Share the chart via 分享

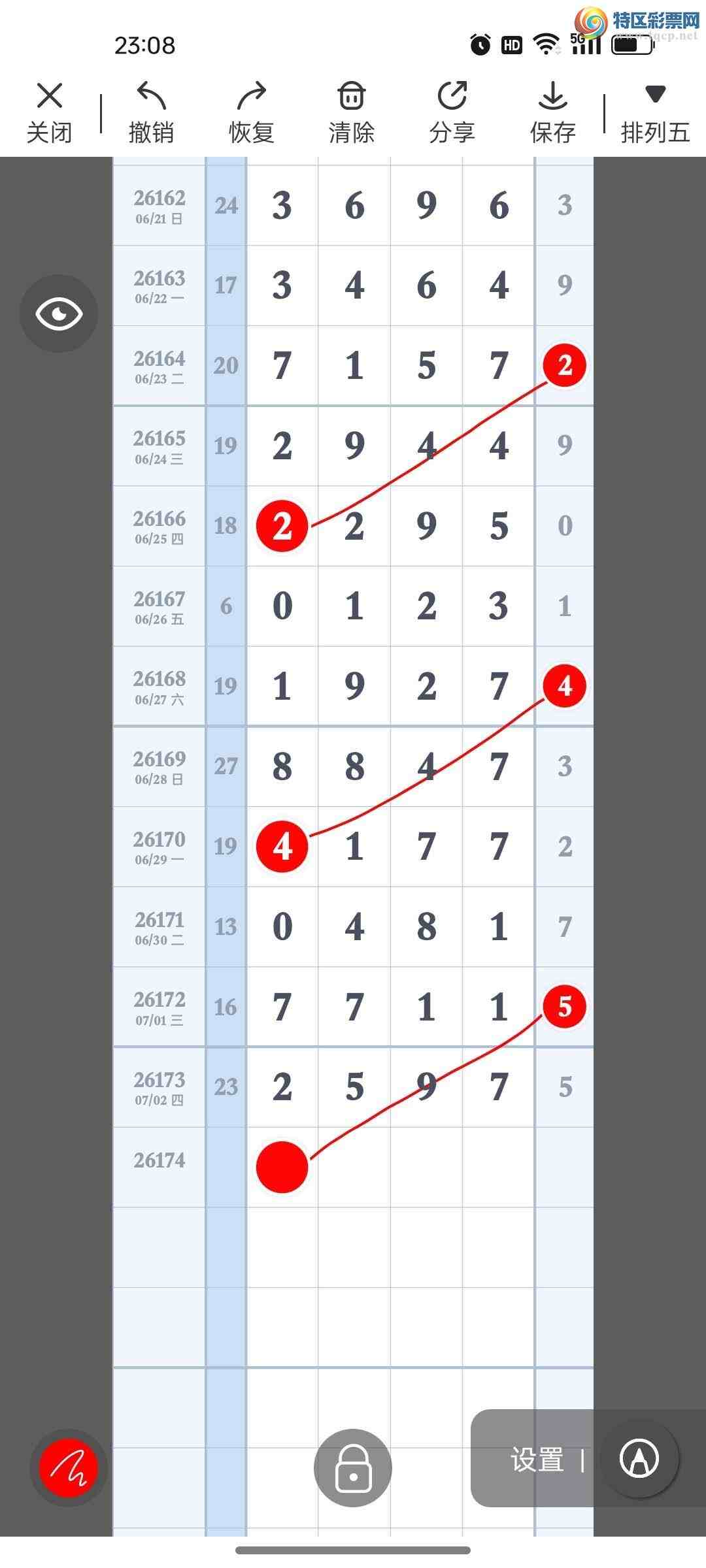pyautogui.click(x=452, y=112)
